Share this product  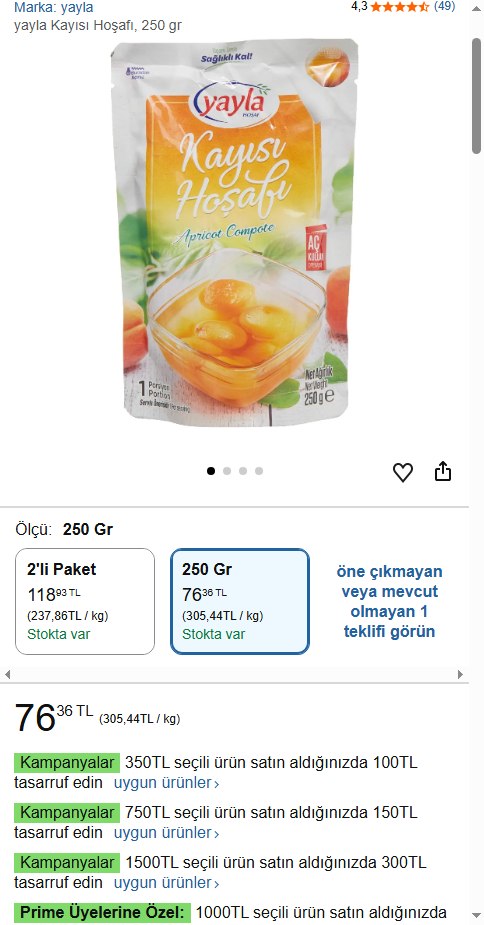[443, 471]
